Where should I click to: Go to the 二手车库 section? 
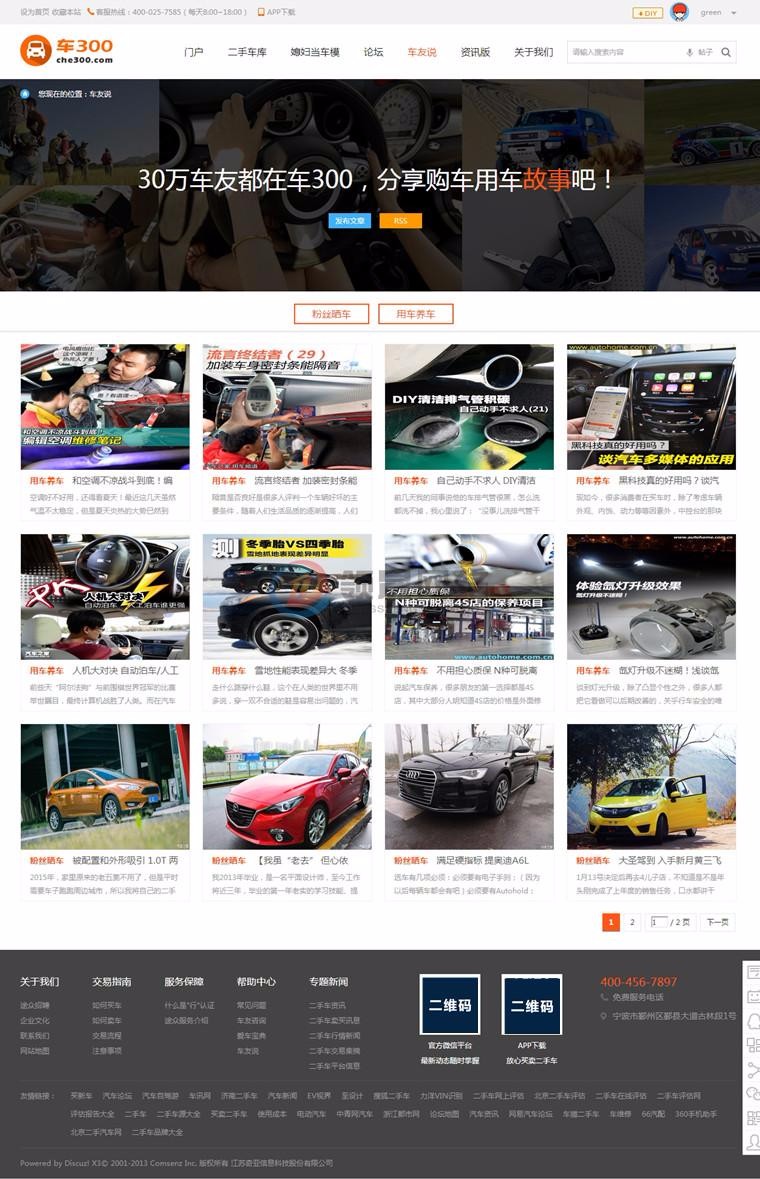tap(247, 52)
